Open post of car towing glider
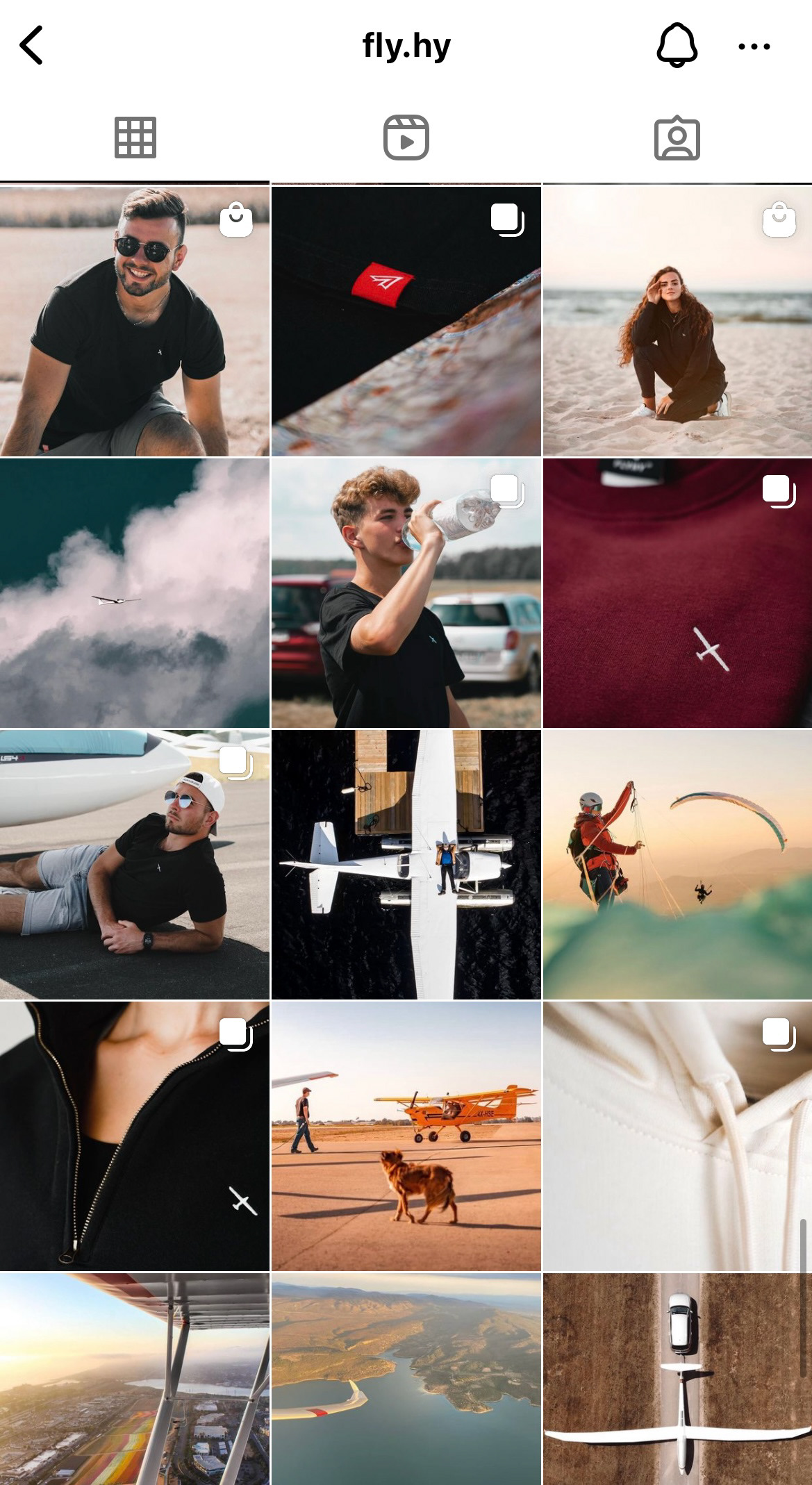 point(677,1379)
